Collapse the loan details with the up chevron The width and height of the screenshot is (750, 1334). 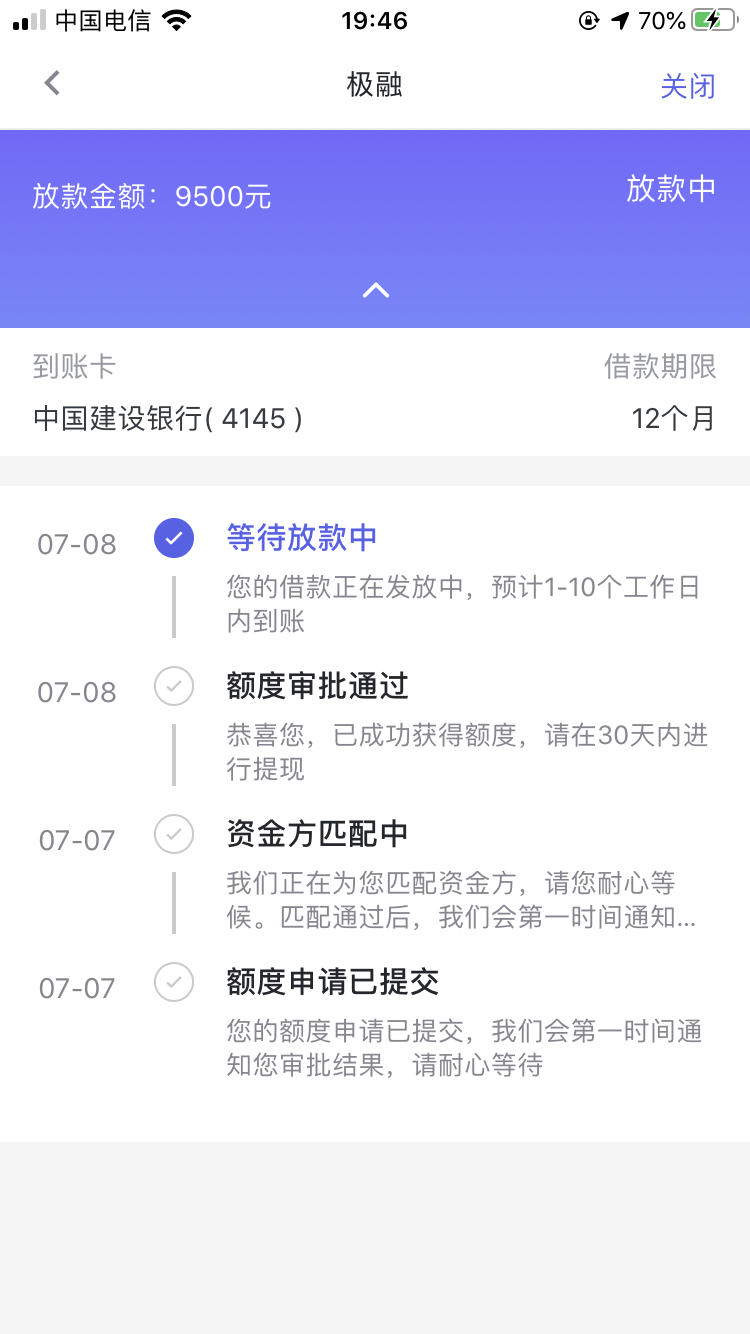[376, 290]
